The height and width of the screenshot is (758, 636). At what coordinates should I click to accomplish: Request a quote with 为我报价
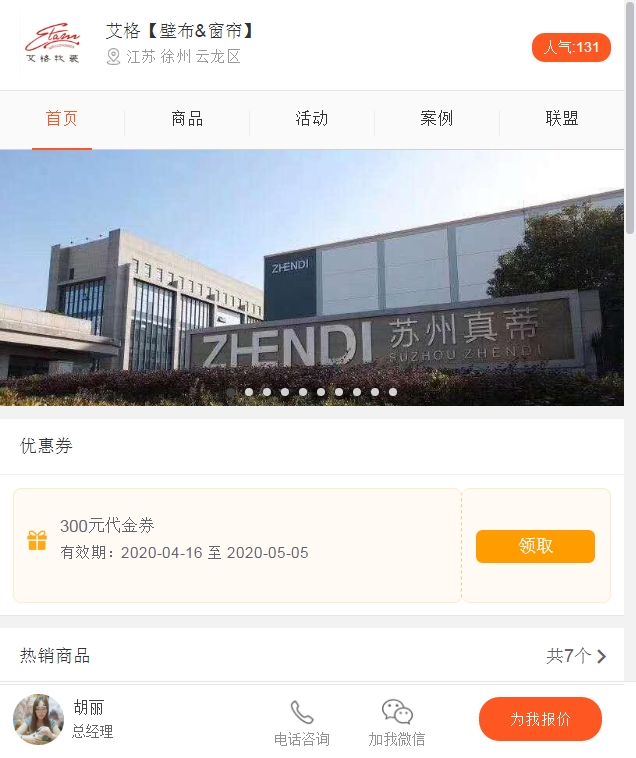pyautogui.click(x=540, y=719)
